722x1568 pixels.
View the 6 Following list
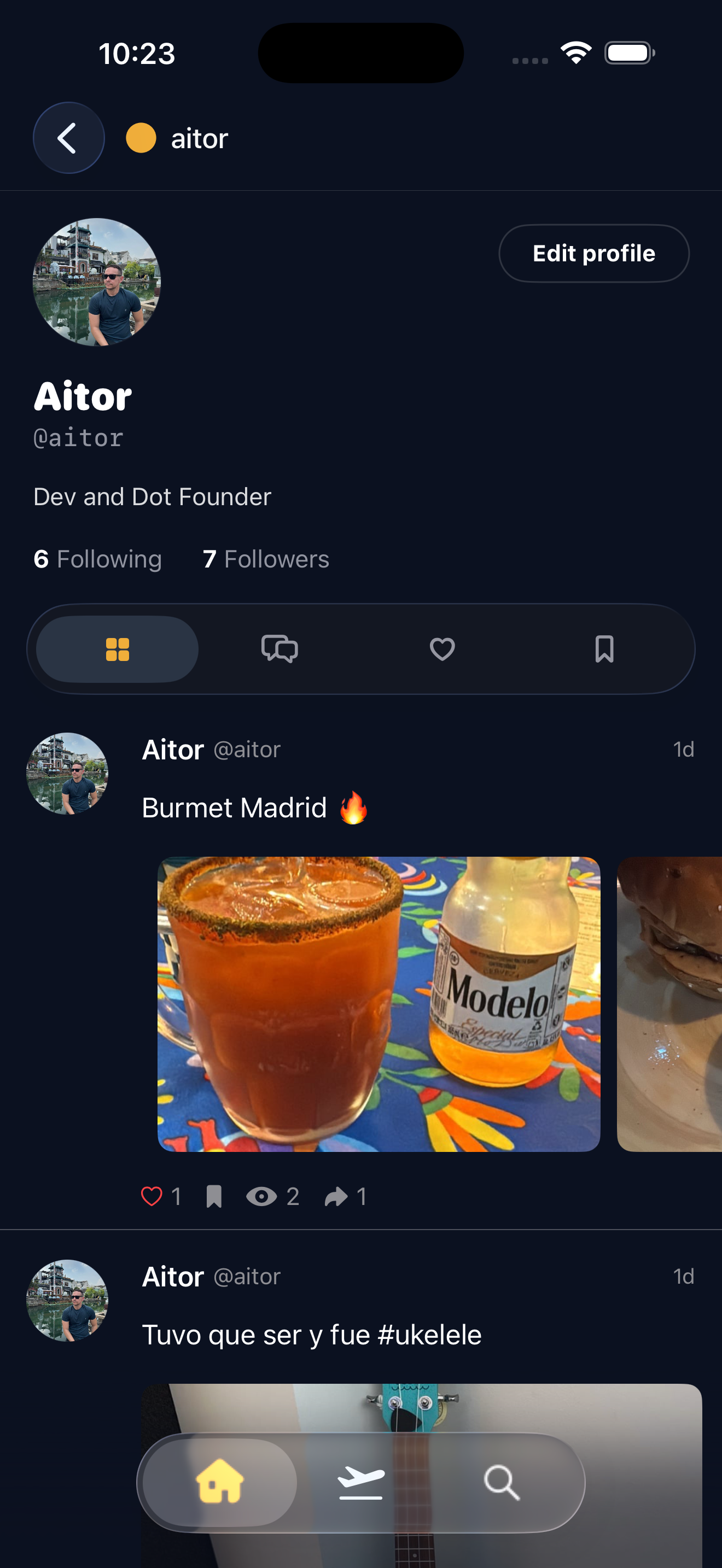tap(98, 559)
